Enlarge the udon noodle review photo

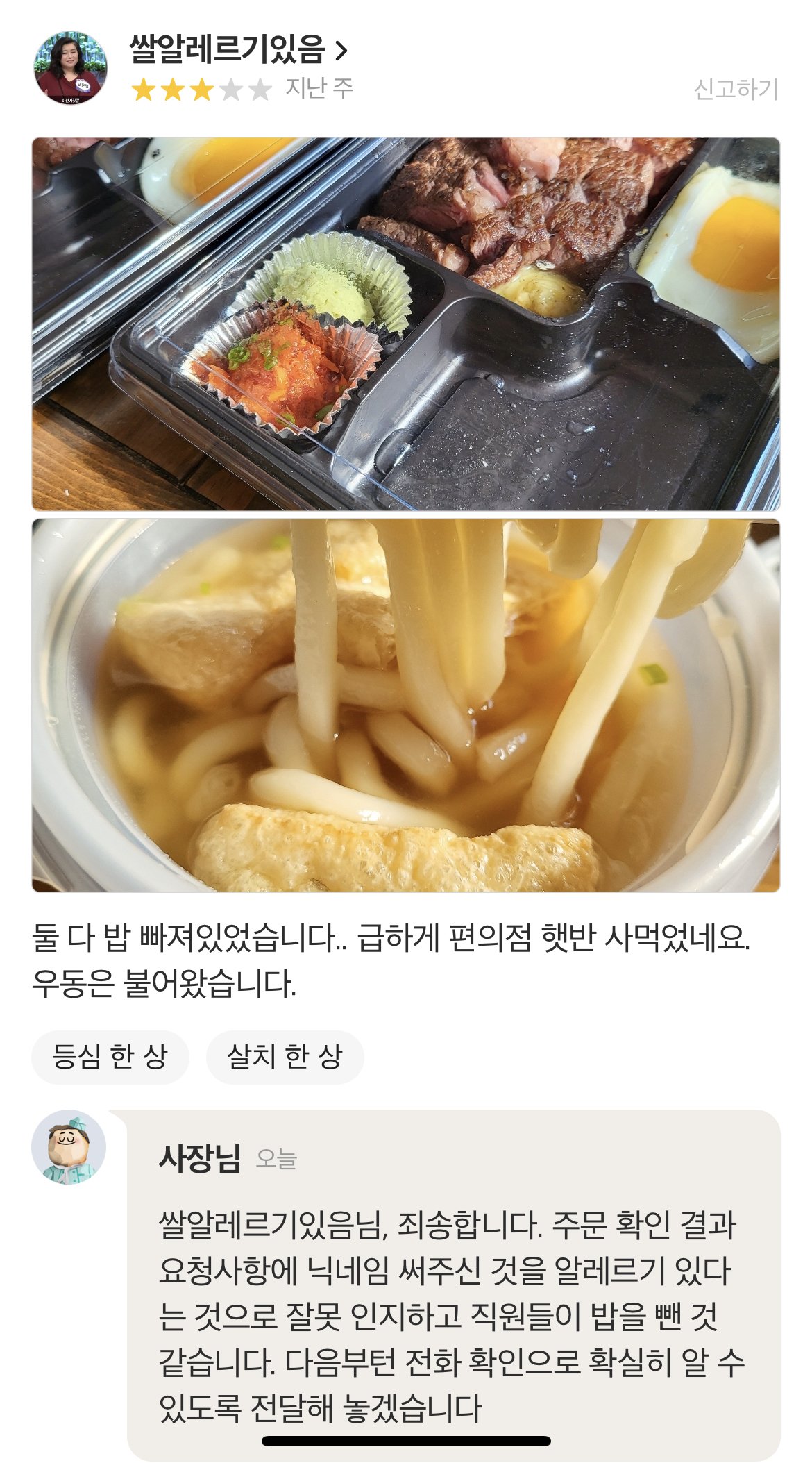pos(406,705)
